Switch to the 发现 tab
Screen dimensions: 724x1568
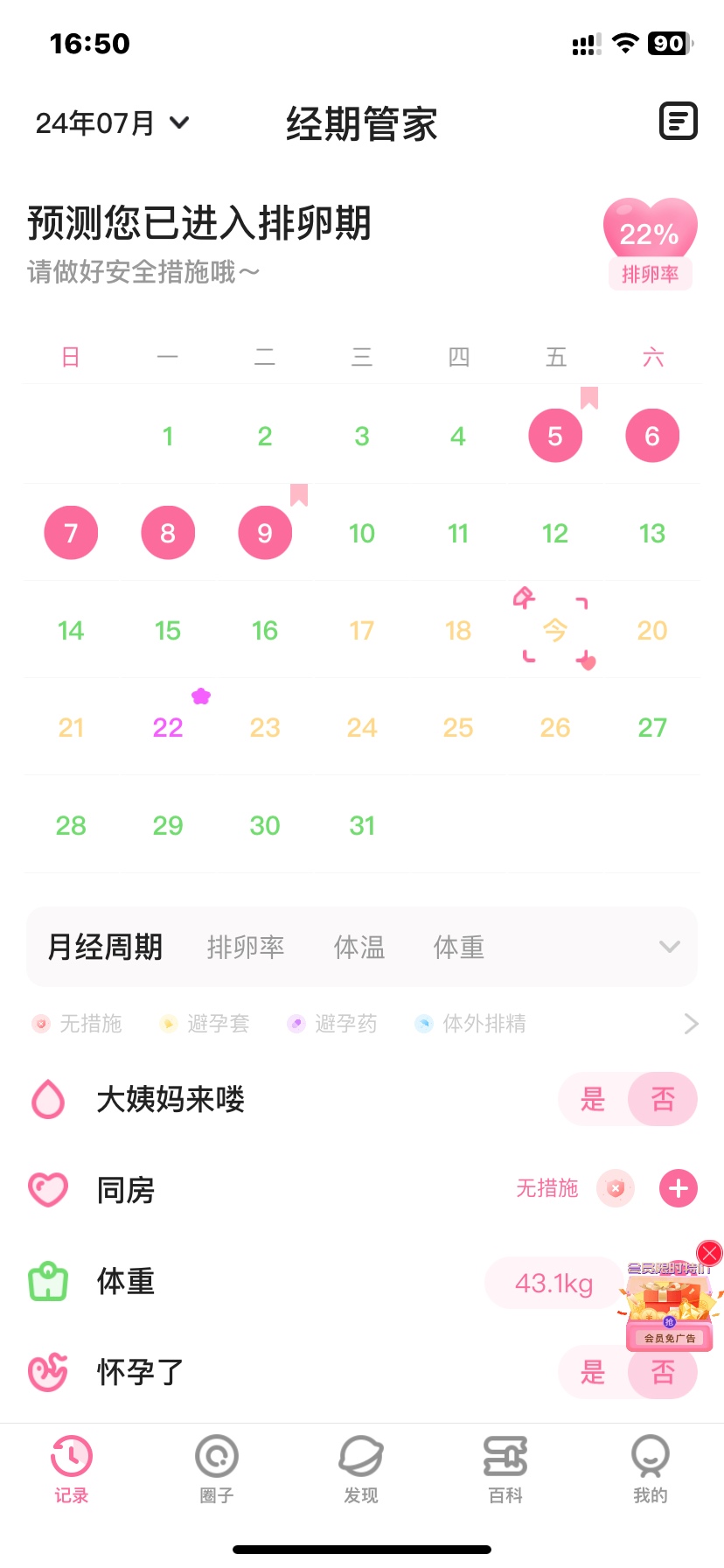point(361,1469)
